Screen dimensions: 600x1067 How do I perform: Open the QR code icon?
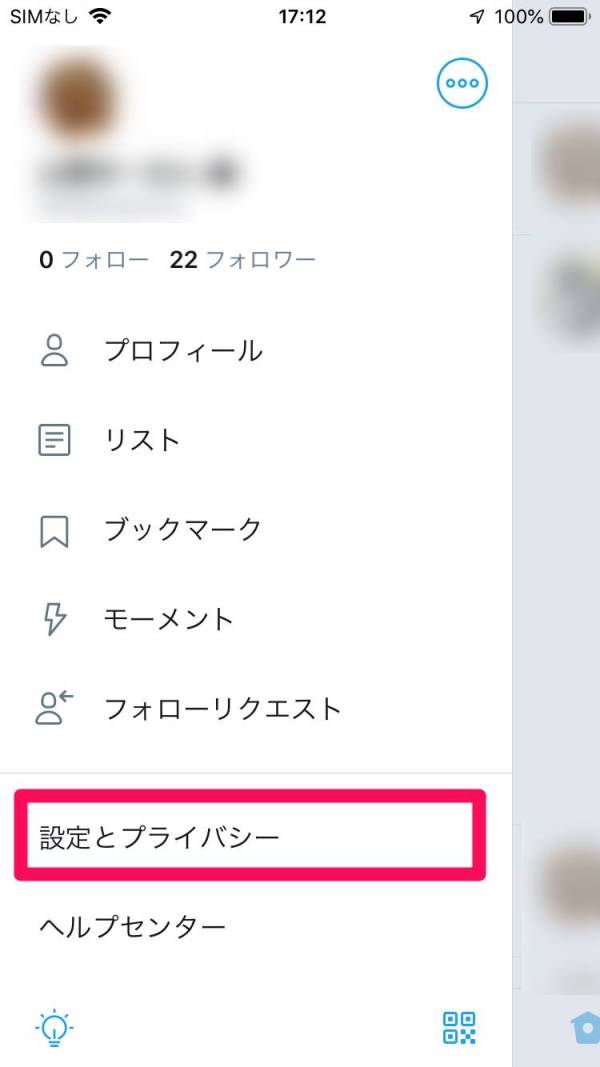pyautogui.click(x=459, y=1028)
